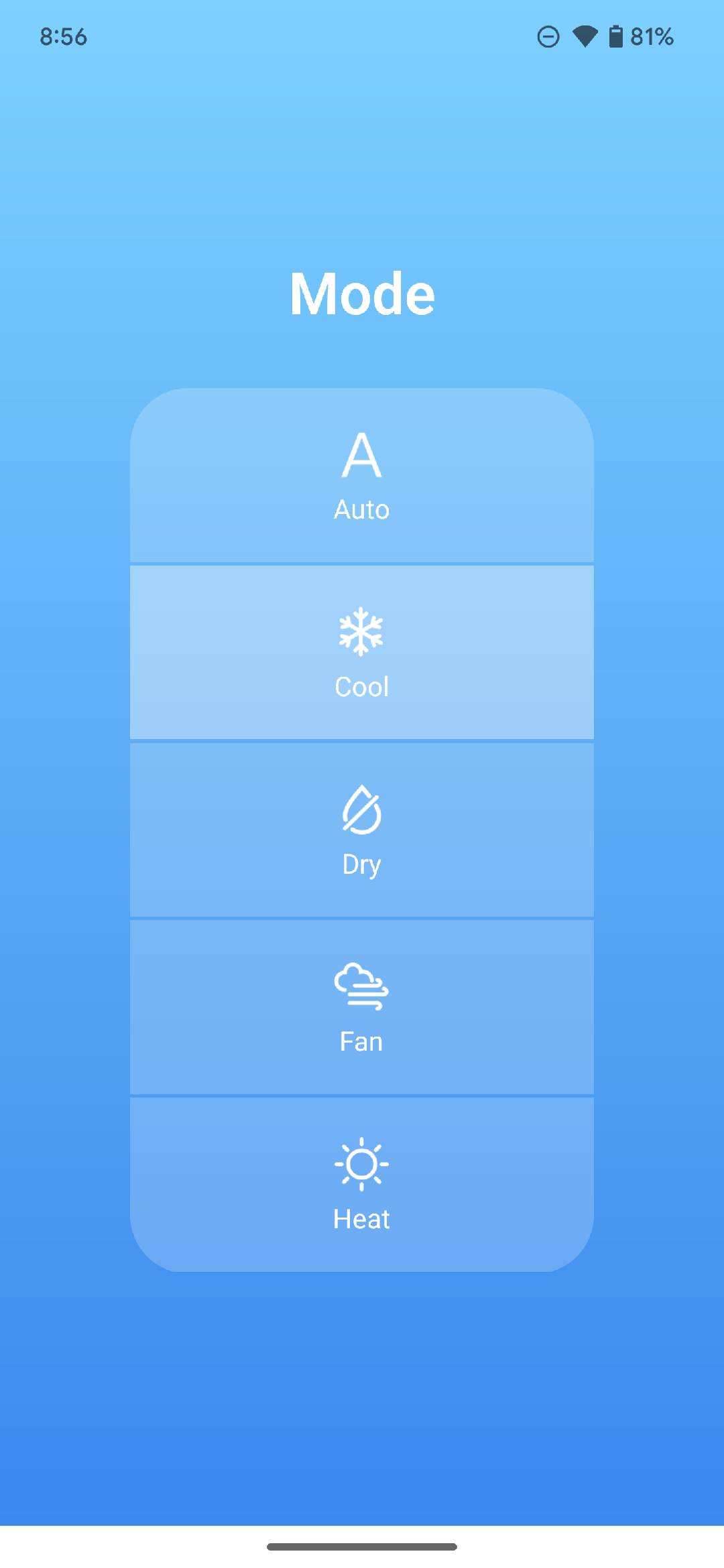This screenshot has height=1568, width=724.
Task: Choose the Cool mode
Action: (x=362, y=653)
